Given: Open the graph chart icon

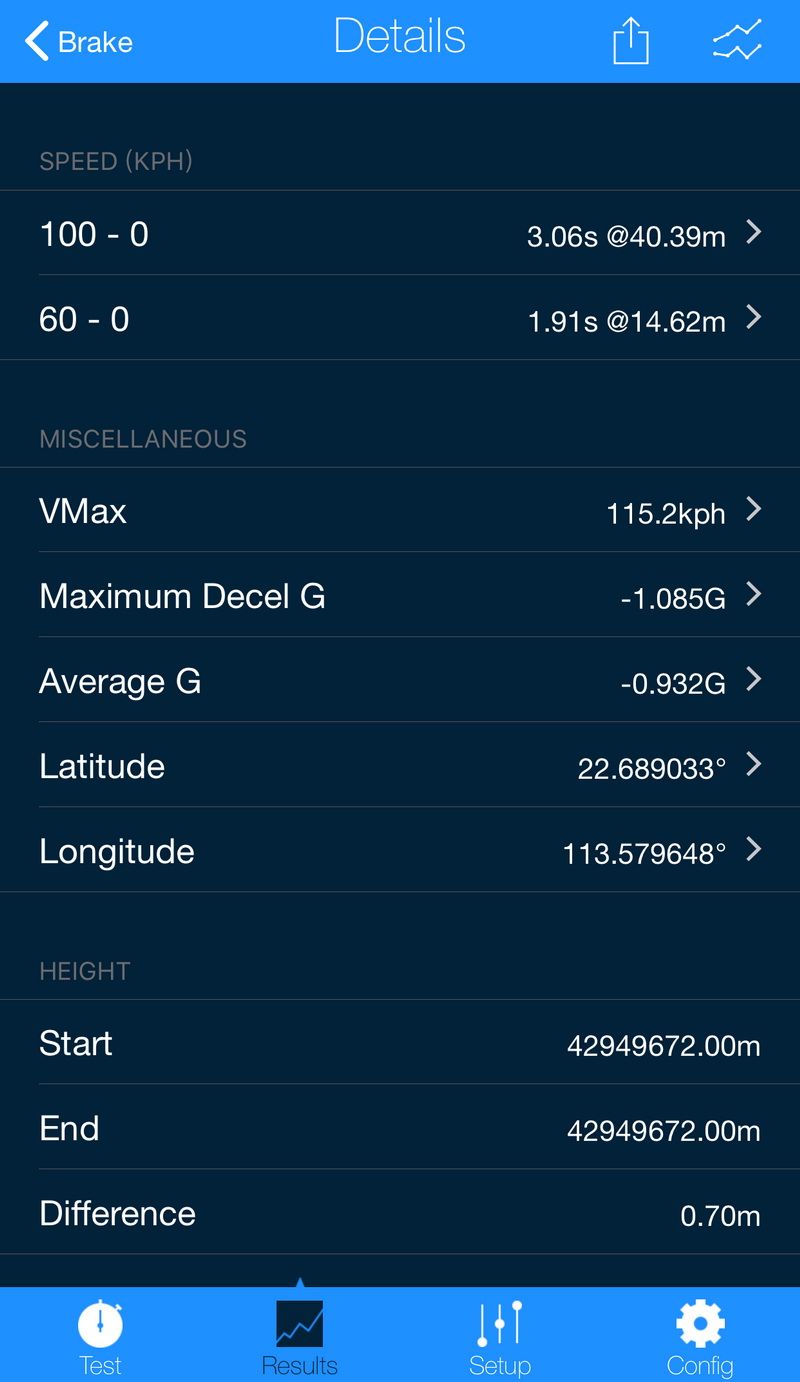Looking at the screenshot, I should [x=737, y=41].
